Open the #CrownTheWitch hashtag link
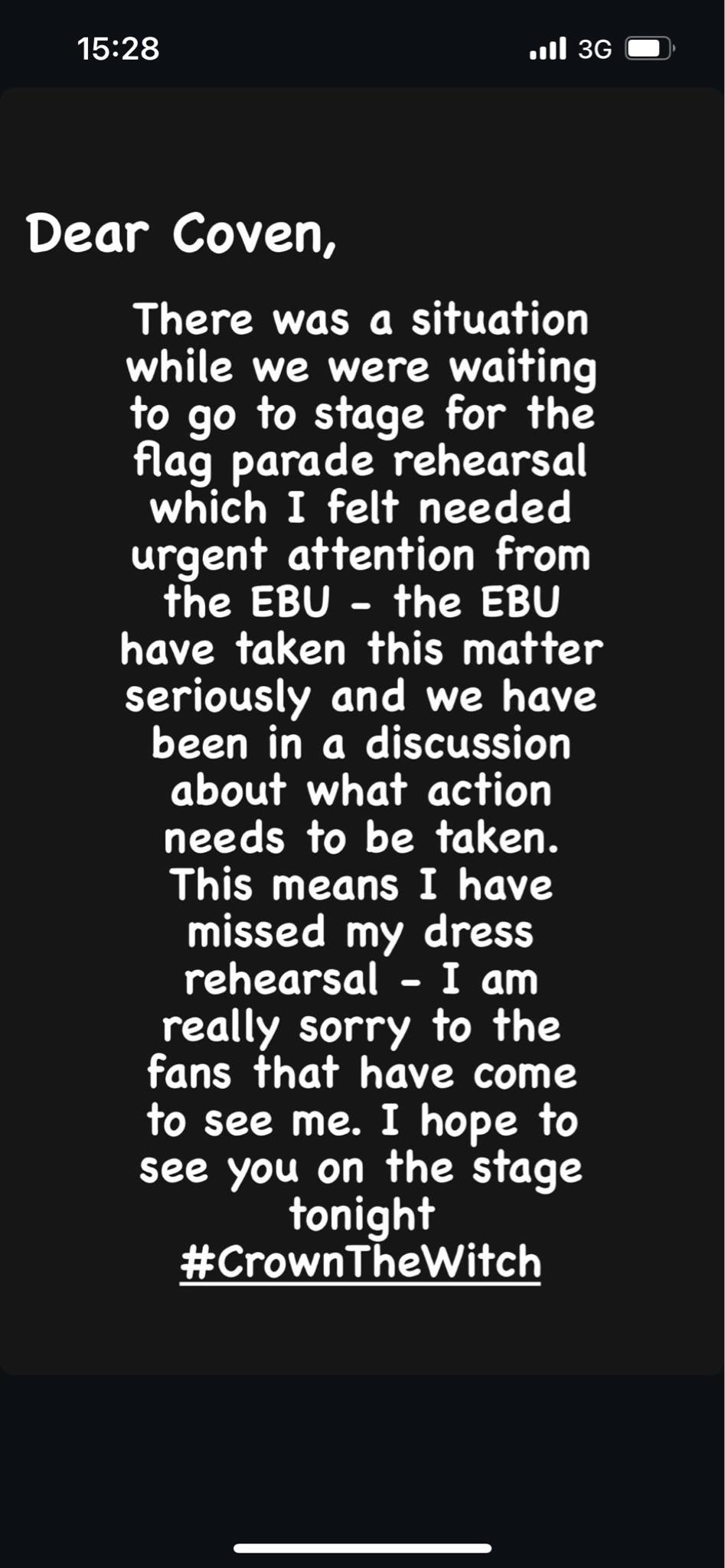The image size is (725, 1568). pos(361,1263)
